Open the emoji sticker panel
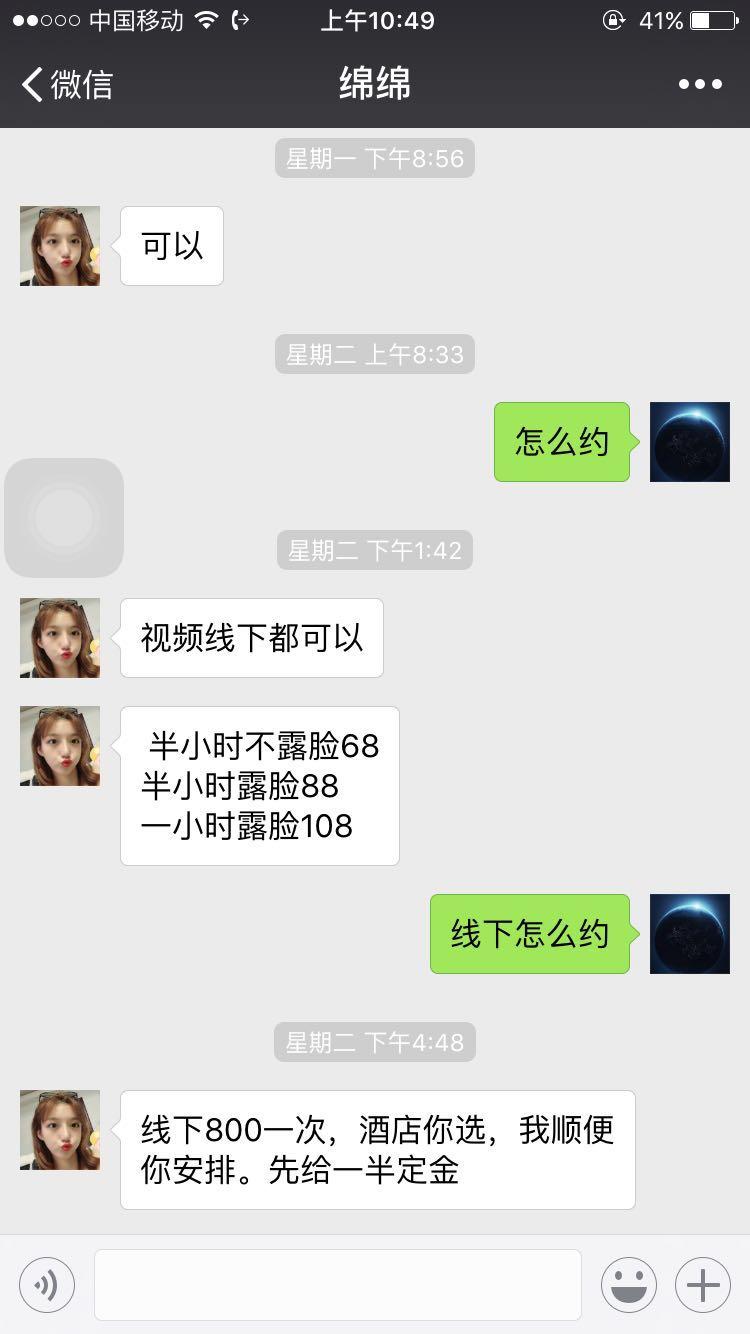 [628, 1284]
